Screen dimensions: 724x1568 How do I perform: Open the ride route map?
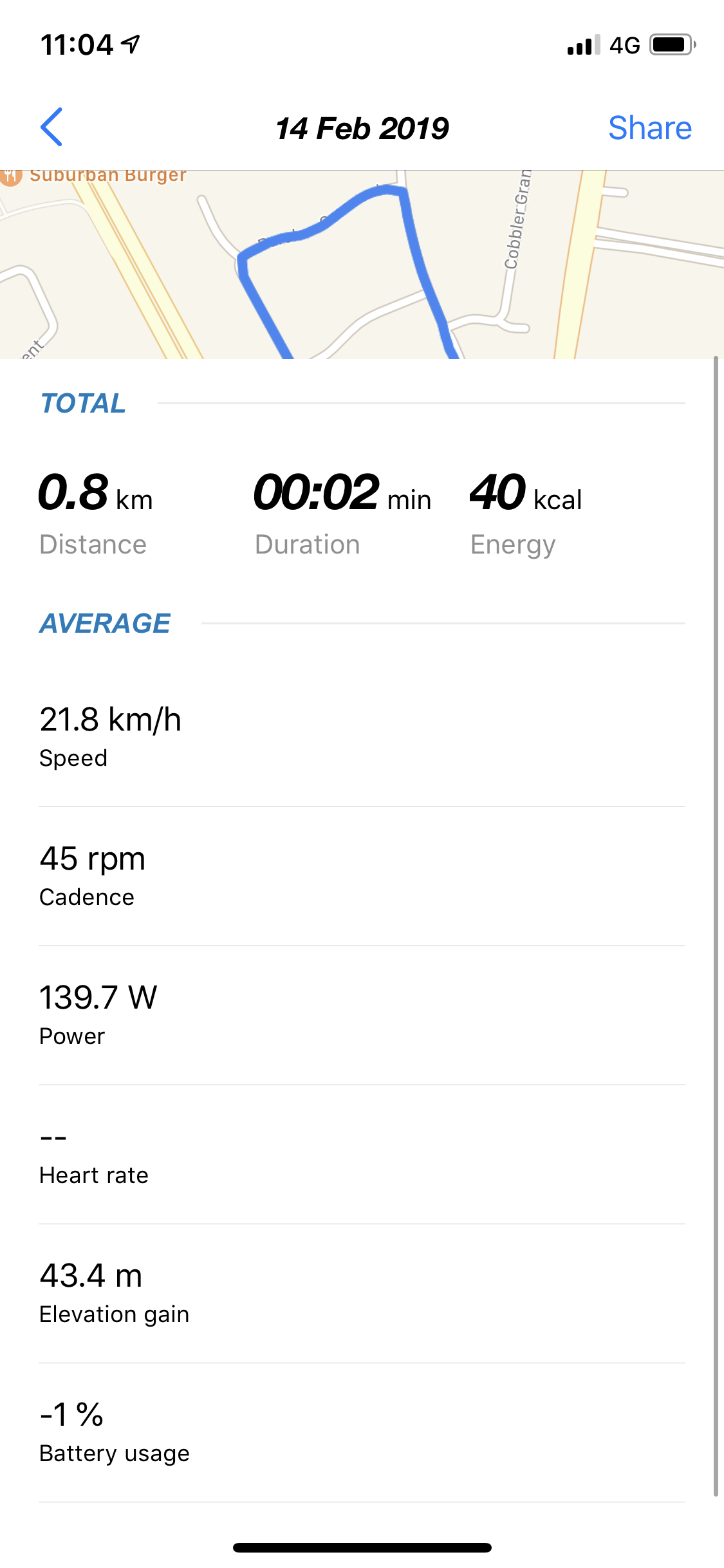point(362,265)
